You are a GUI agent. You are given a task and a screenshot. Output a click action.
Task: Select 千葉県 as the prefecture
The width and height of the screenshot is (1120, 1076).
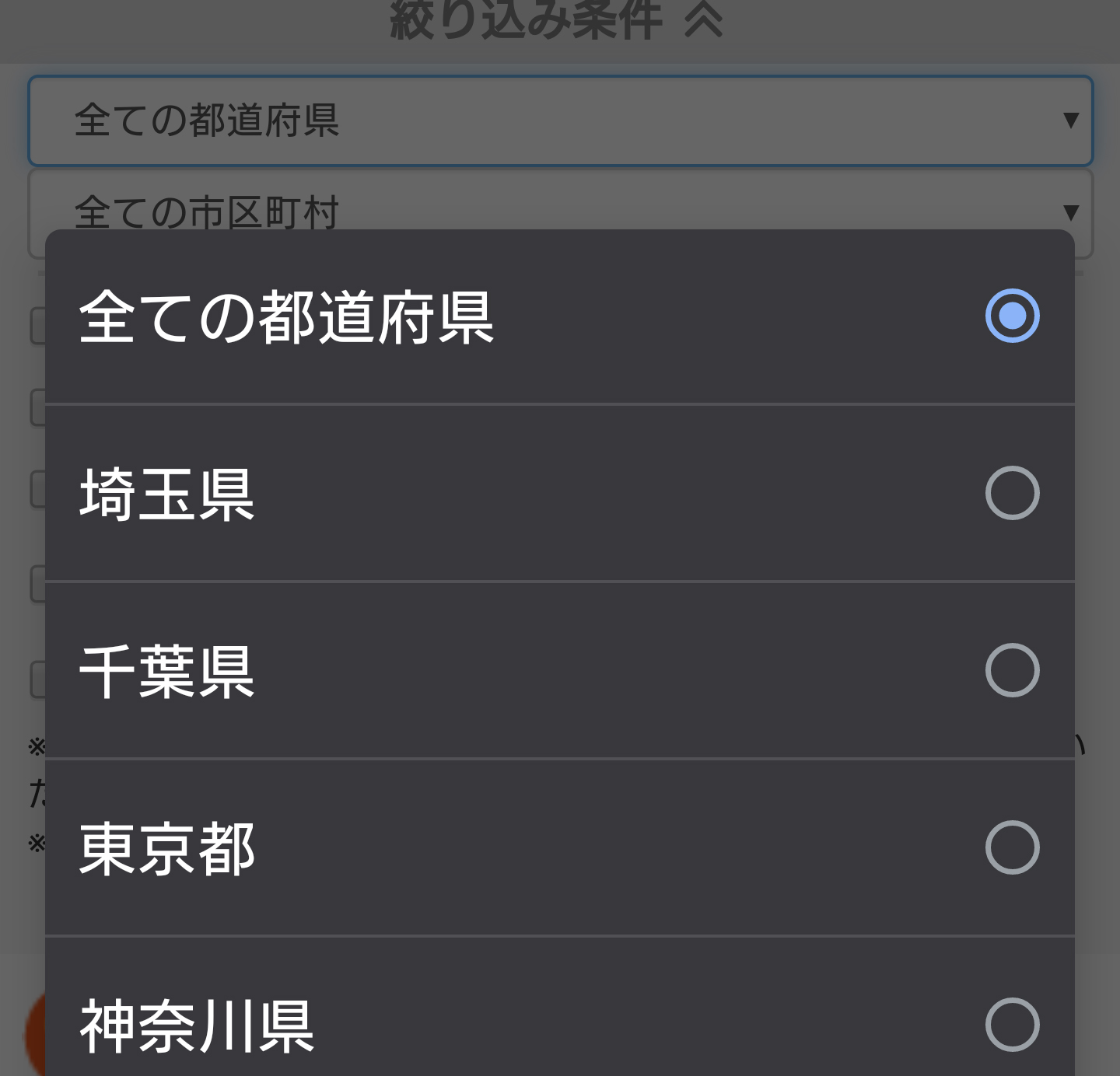click(558, 671)
